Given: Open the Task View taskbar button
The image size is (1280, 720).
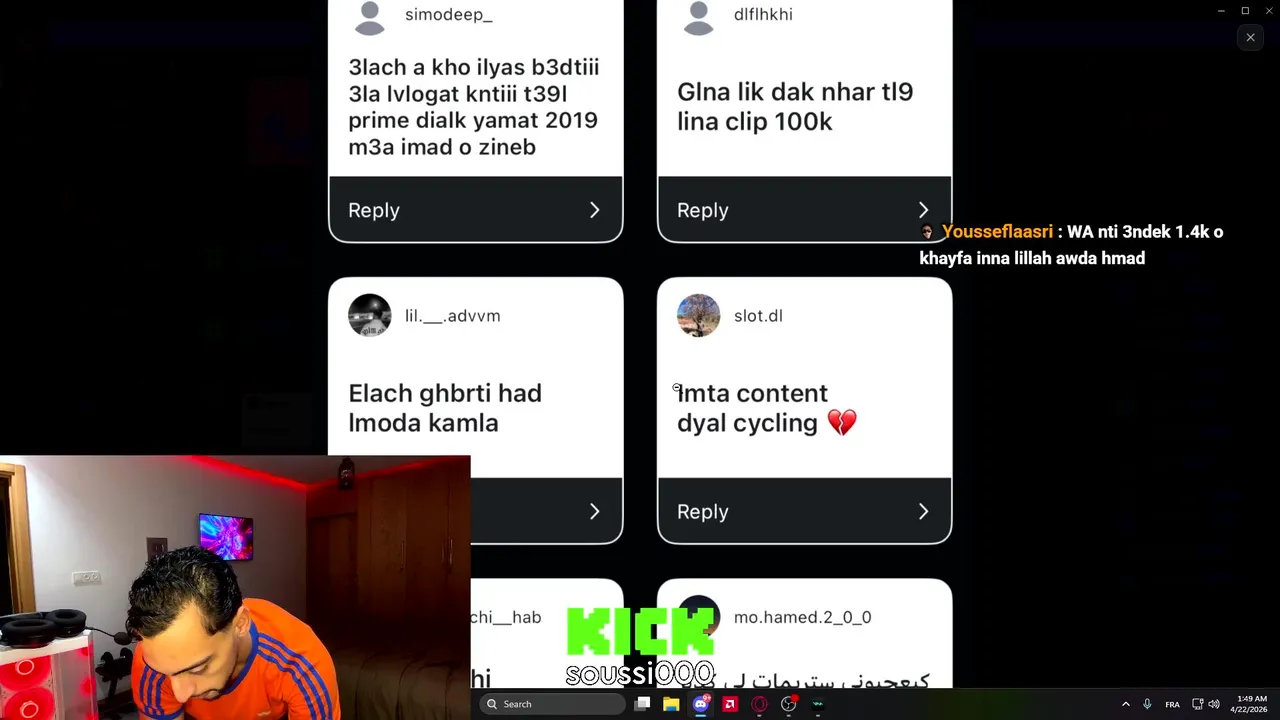Looking at the screenshot, I should click(x=642, y=704).
